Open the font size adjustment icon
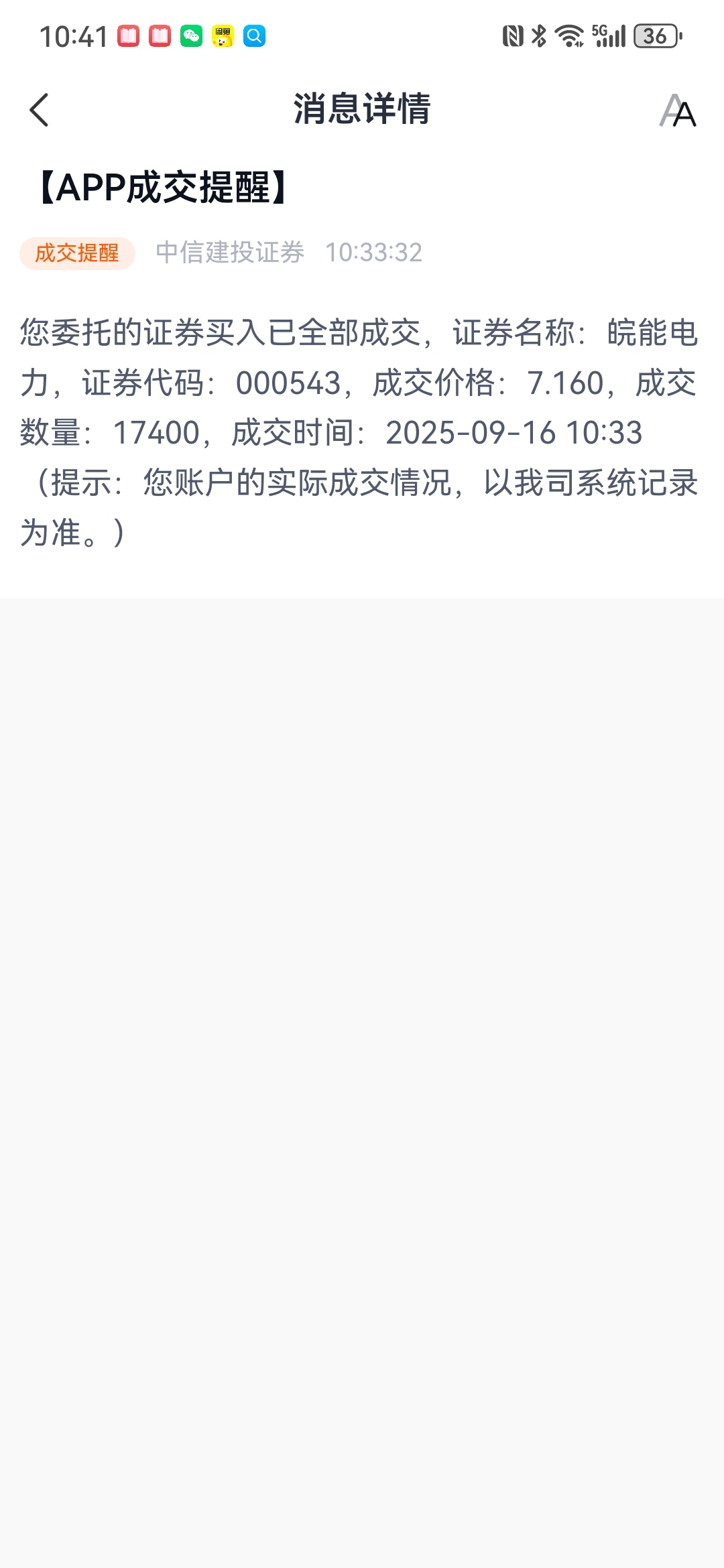Screen dimensions: 724x1568 point(678,111)
